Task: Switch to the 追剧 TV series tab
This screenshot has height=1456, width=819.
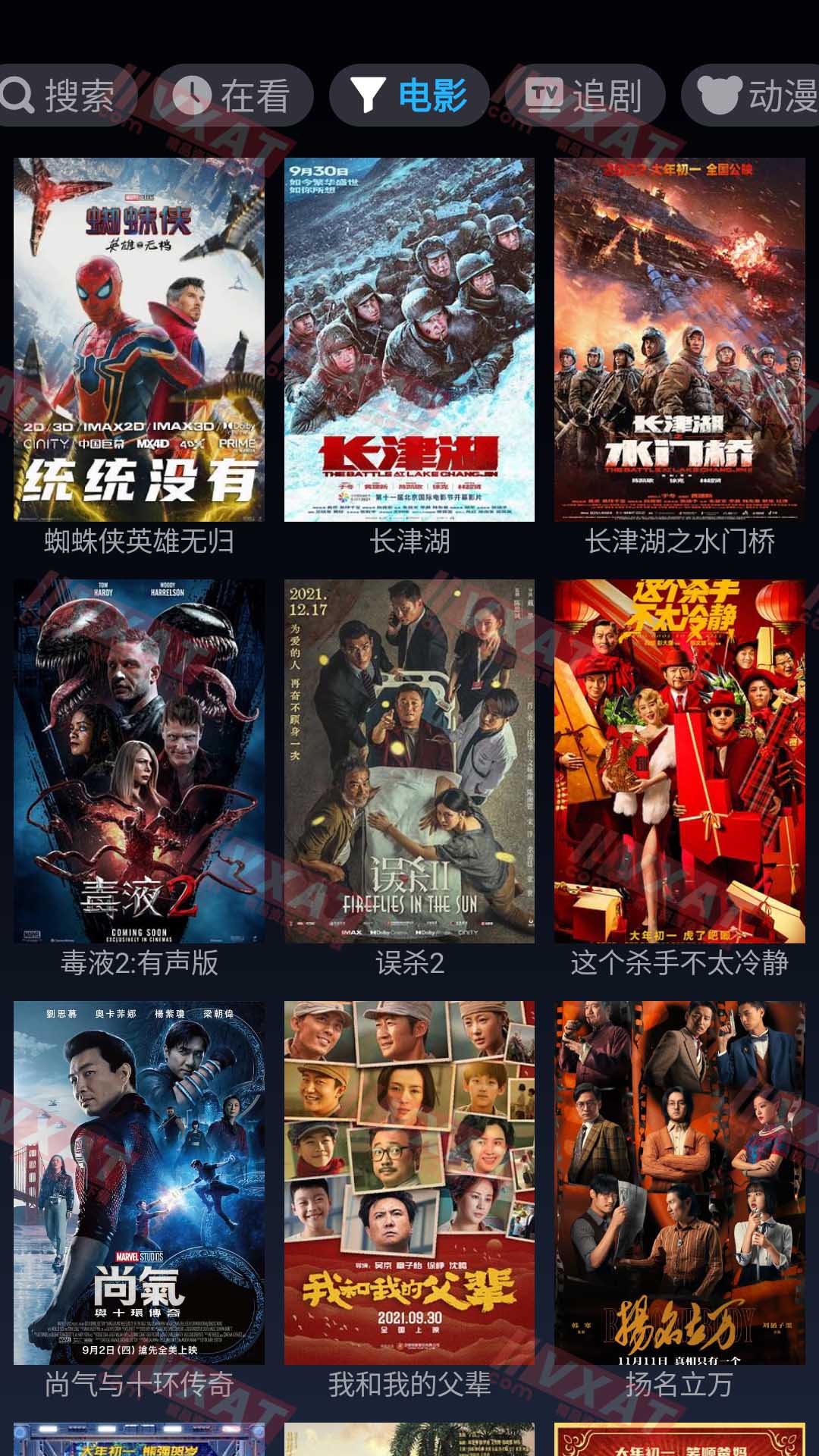Action: [x=585, y=96]
